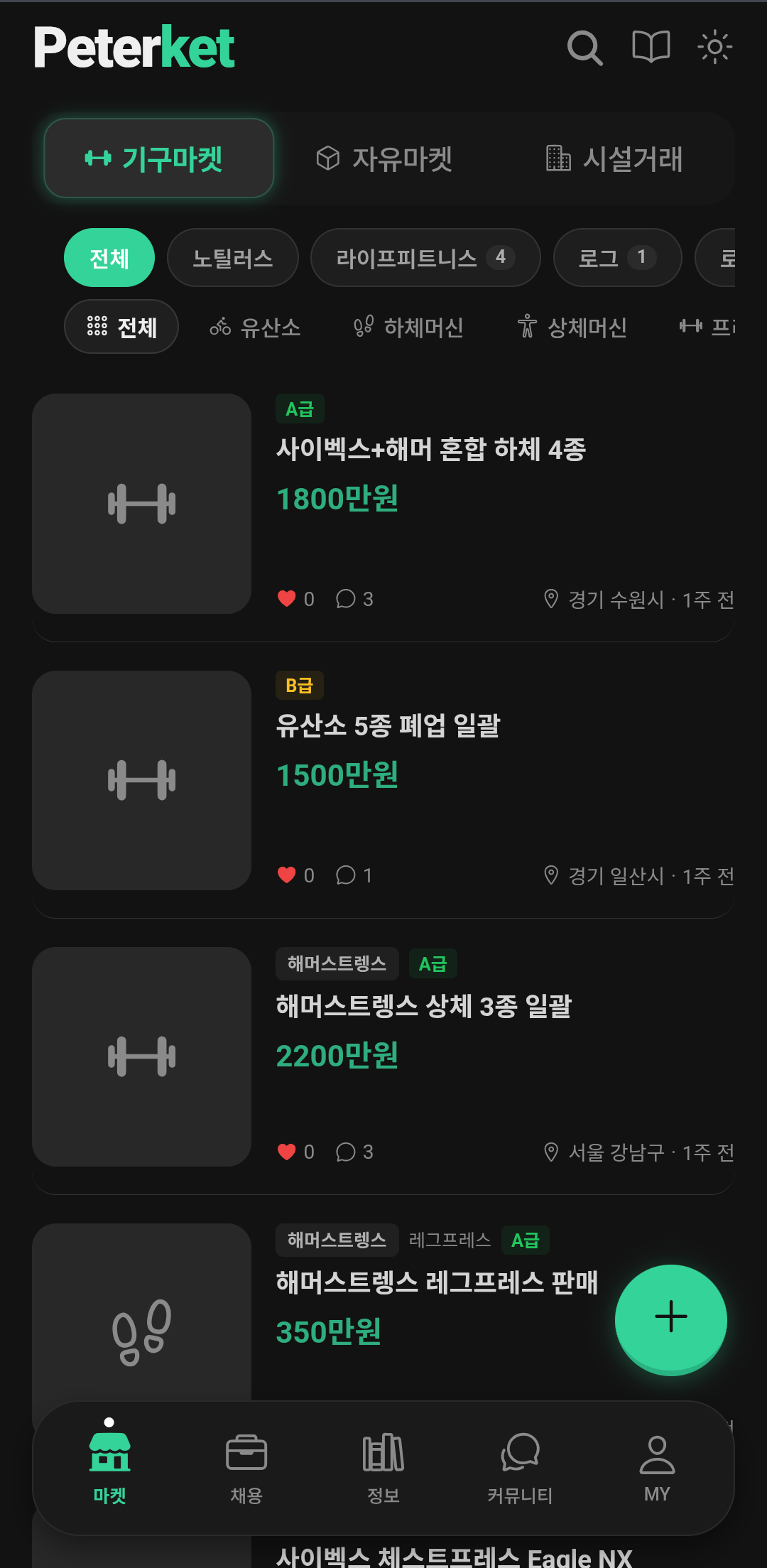Like the 유산소 5종 폐업 일괄 listing
Screen dimensions: 767x1568
coord(287,875)
